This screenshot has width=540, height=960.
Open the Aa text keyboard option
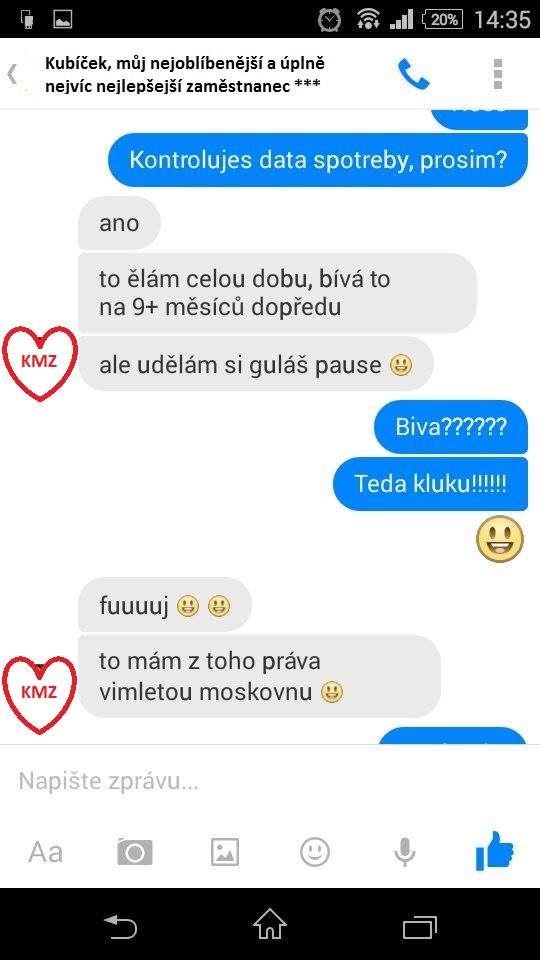[x=46, y=852]
